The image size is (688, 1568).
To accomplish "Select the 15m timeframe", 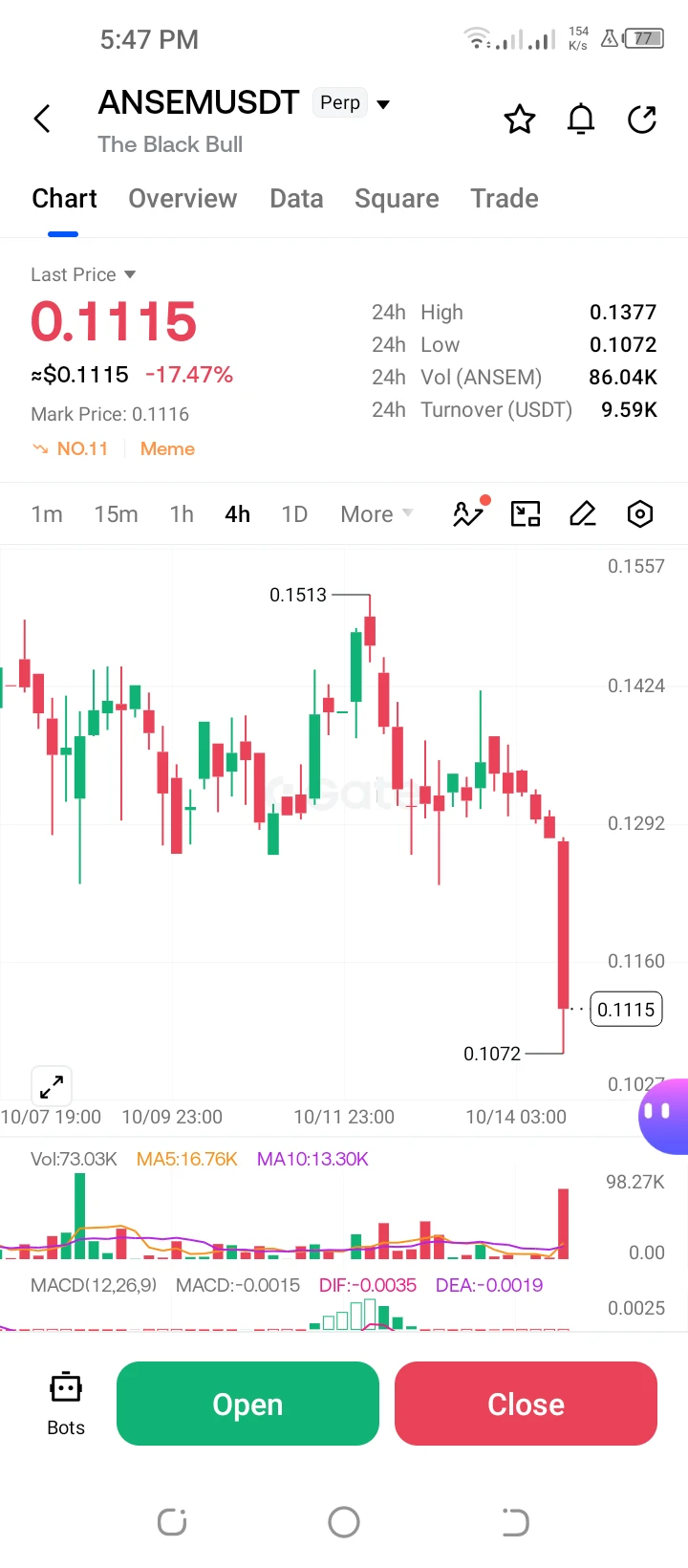I will 116,514.
